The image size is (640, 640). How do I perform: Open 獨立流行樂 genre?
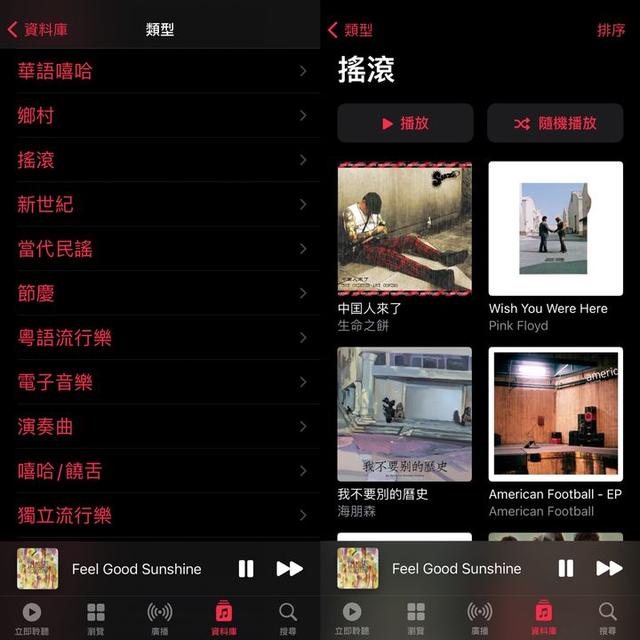click(x=160, y=516)
